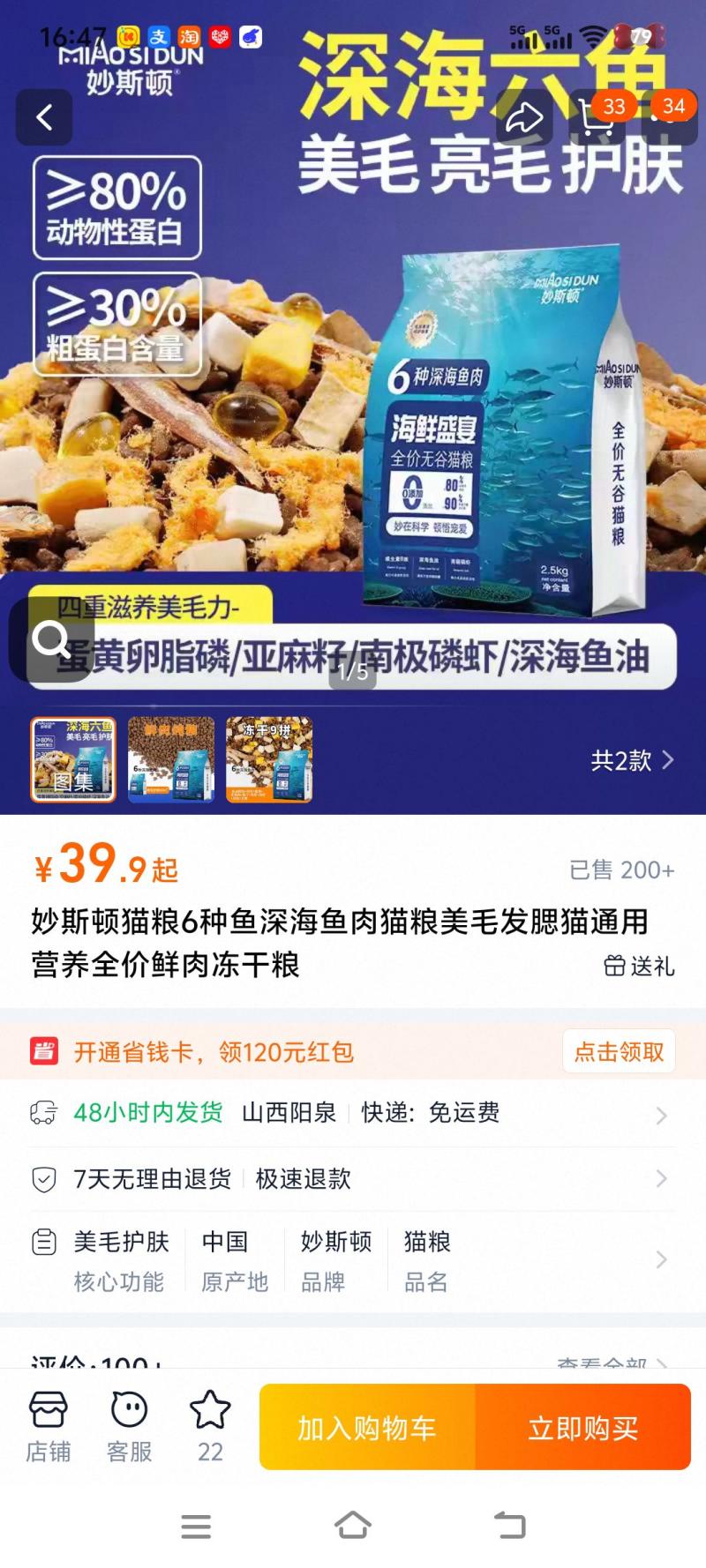Viewport: 706px width, 1568px height.
Task: Go to the system home screen
Action: (x=353, y=1525)
